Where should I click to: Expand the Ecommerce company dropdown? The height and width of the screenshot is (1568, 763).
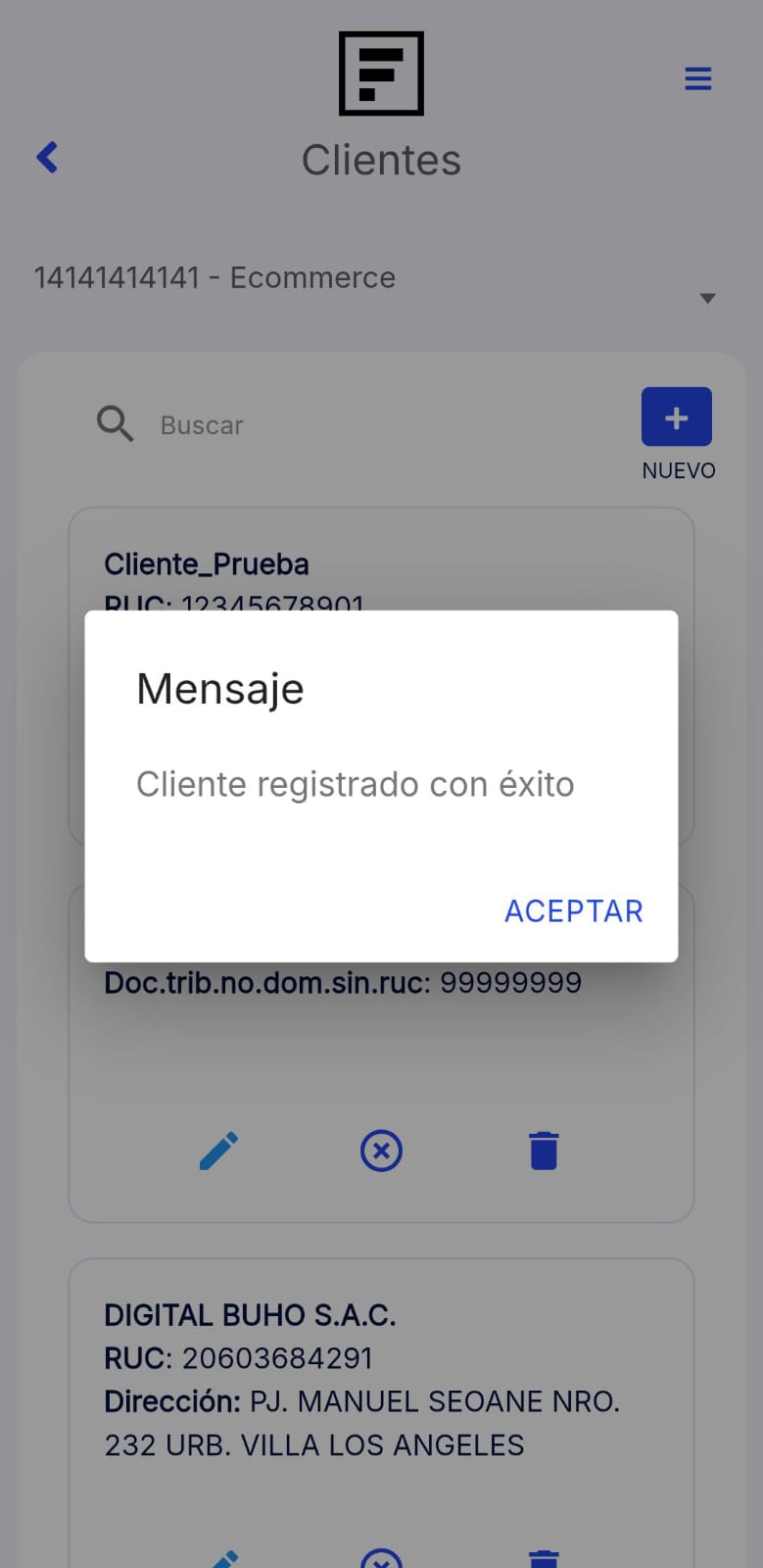(707, 298)
